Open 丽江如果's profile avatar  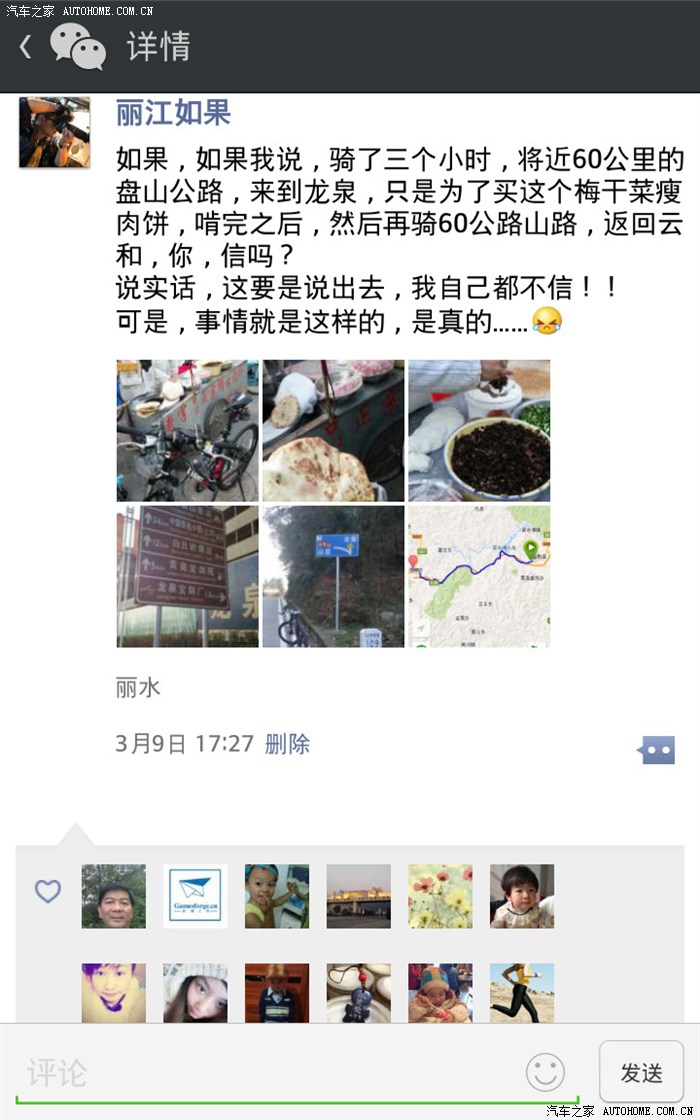[x=55, y=132]
